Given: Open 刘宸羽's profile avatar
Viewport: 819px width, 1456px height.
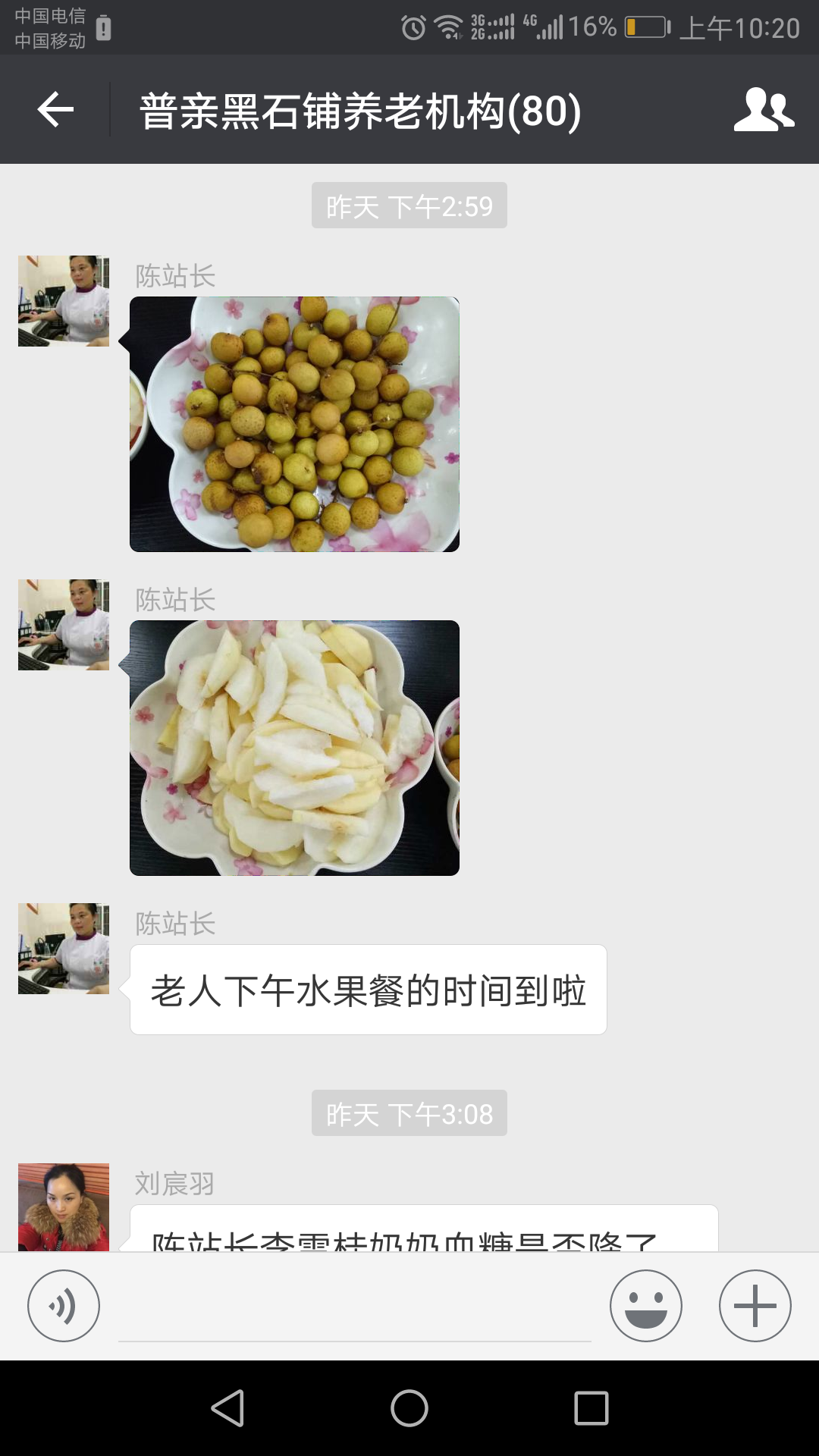Looking at the screenshot, I should [x=64, y=1206].
